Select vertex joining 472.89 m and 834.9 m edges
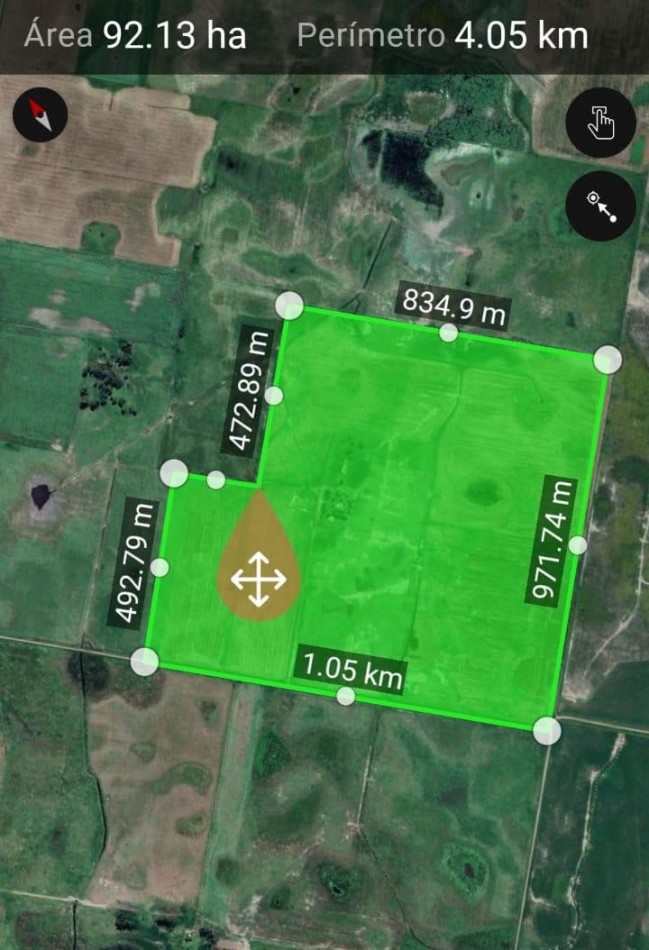Screen dimensions: 649x950 pyautogui.click(x=290, y=306)
